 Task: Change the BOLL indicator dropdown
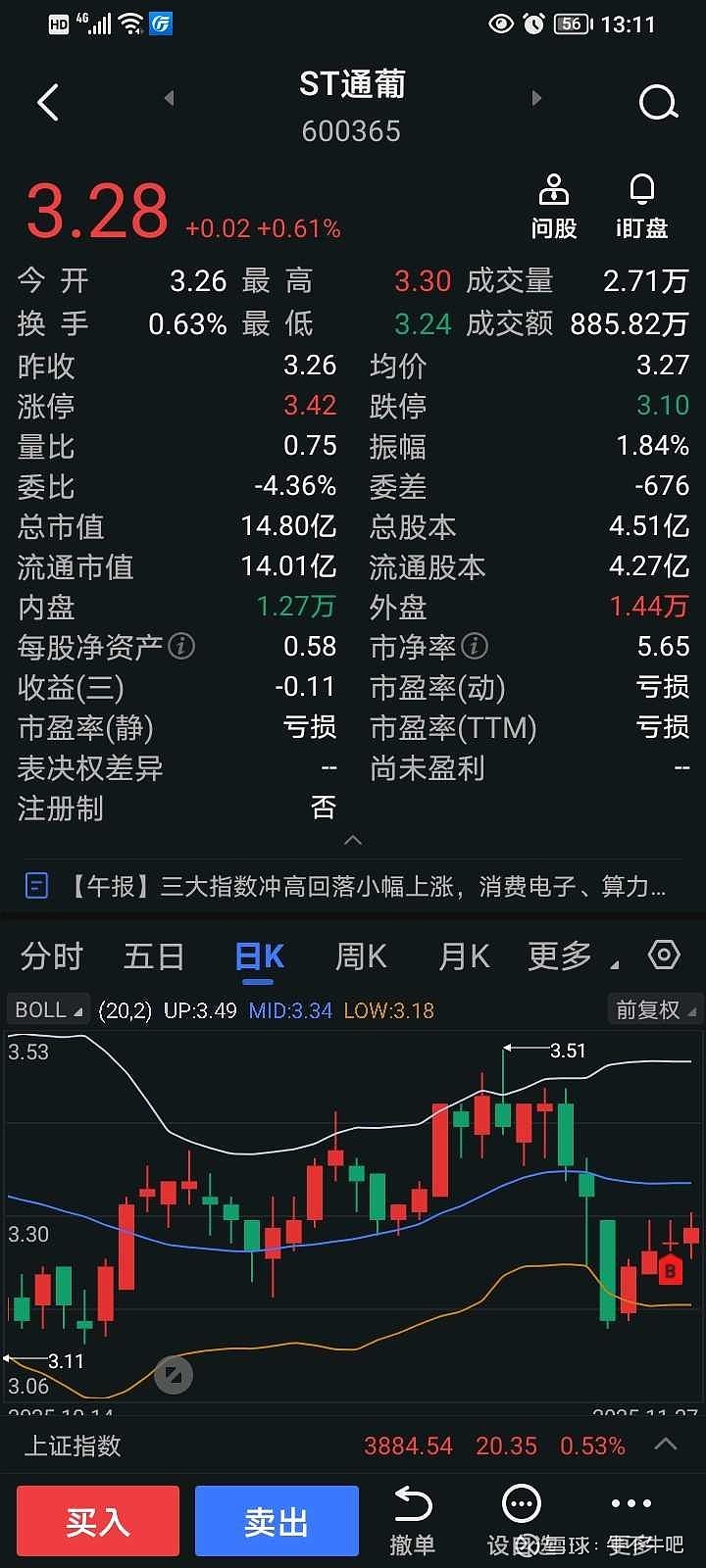point(48,1010)
